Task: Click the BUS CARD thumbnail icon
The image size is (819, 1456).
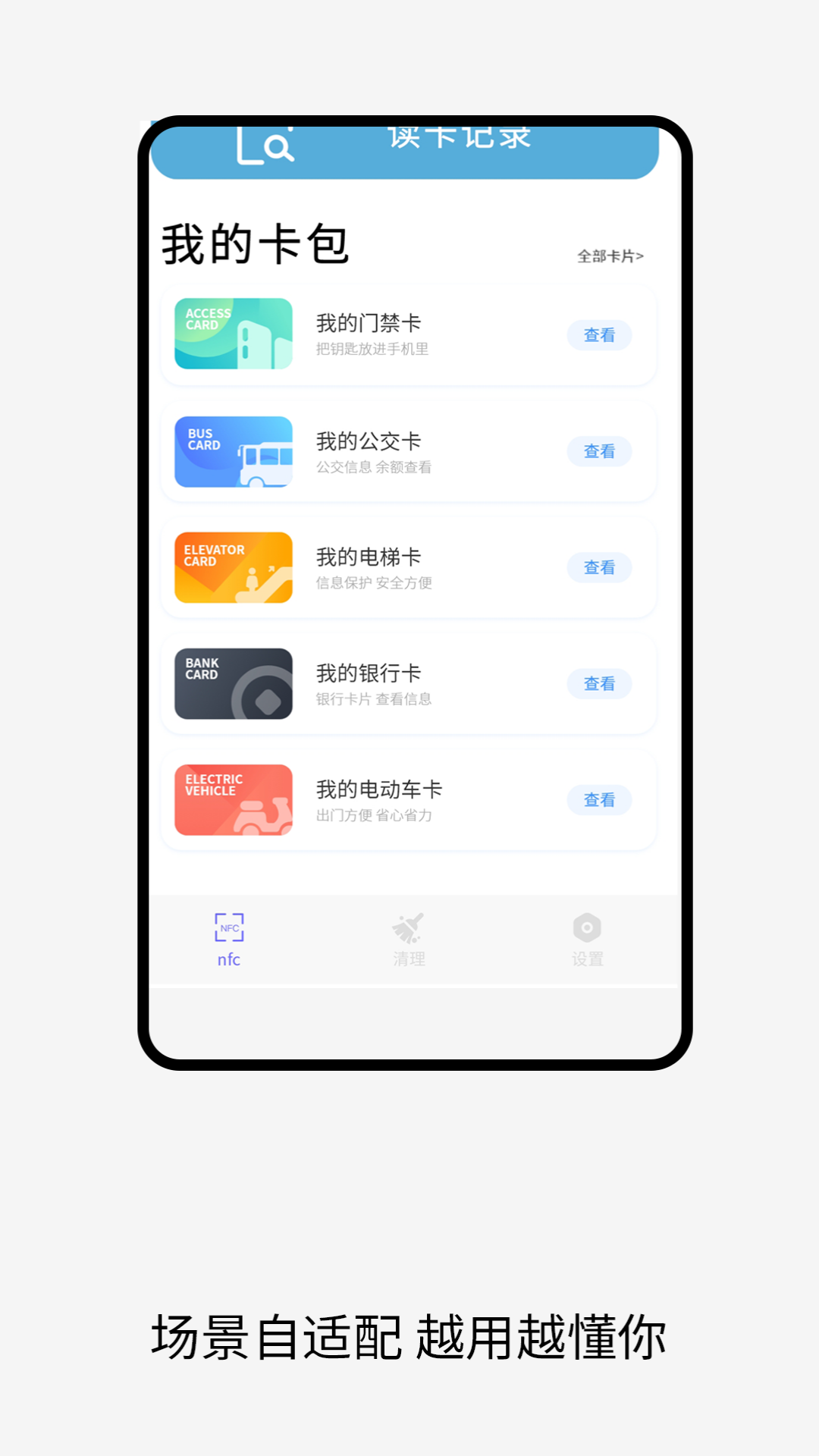Action: pos(232,451)
